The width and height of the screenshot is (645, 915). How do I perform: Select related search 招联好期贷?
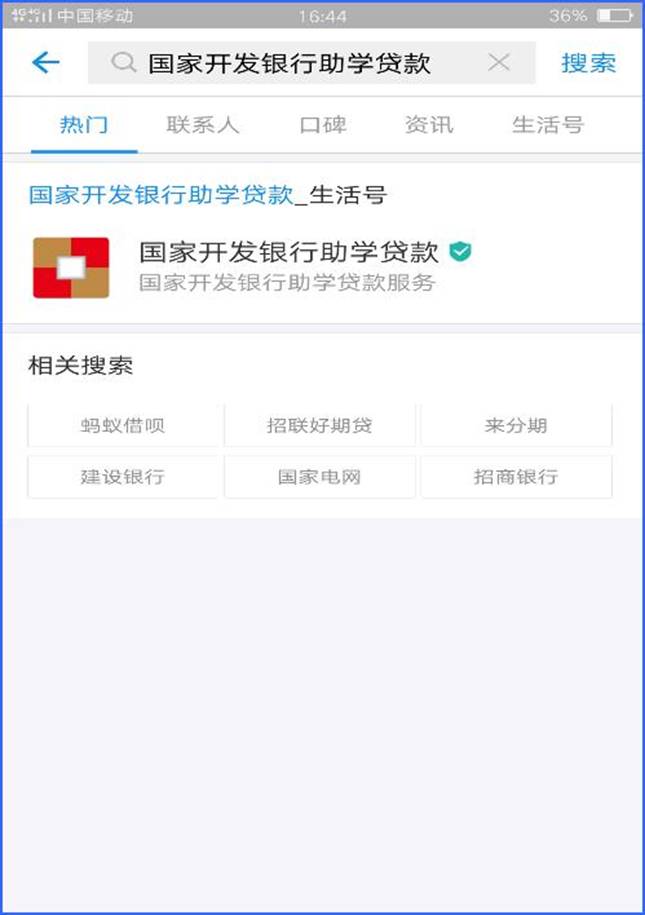(x=319, y=425)
